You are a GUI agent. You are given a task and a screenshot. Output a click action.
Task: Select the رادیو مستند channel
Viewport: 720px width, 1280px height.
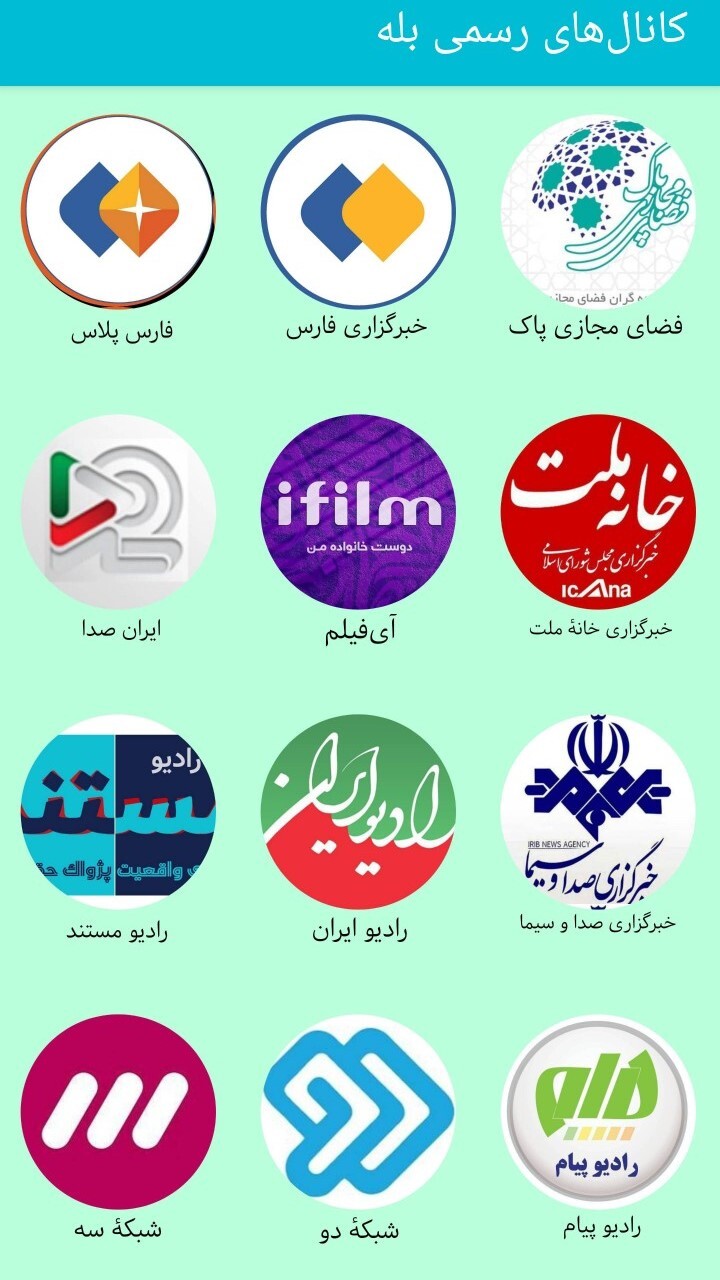coord(119,811)
